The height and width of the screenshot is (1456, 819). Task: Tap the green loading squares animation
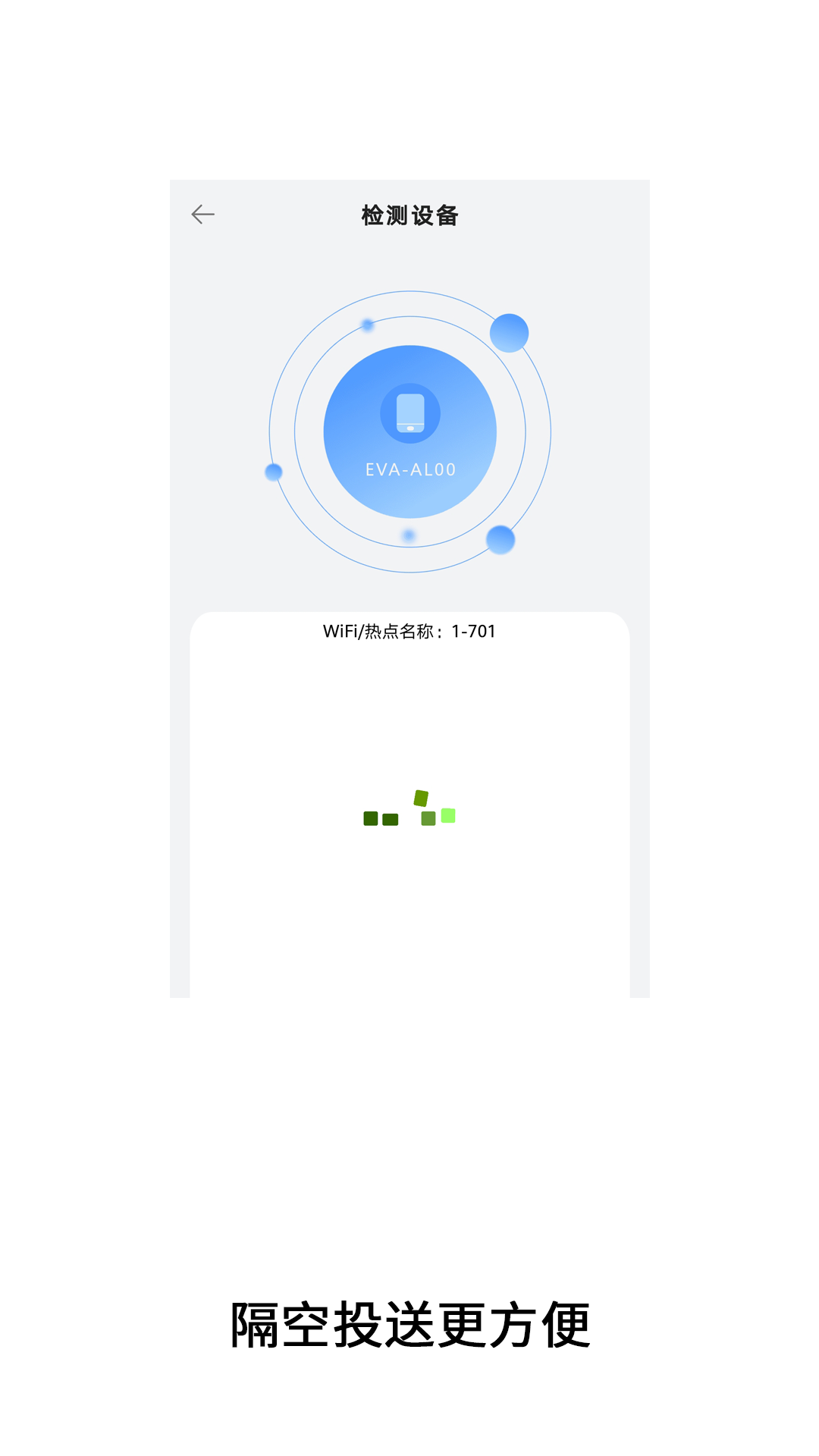tap(409, 811)
